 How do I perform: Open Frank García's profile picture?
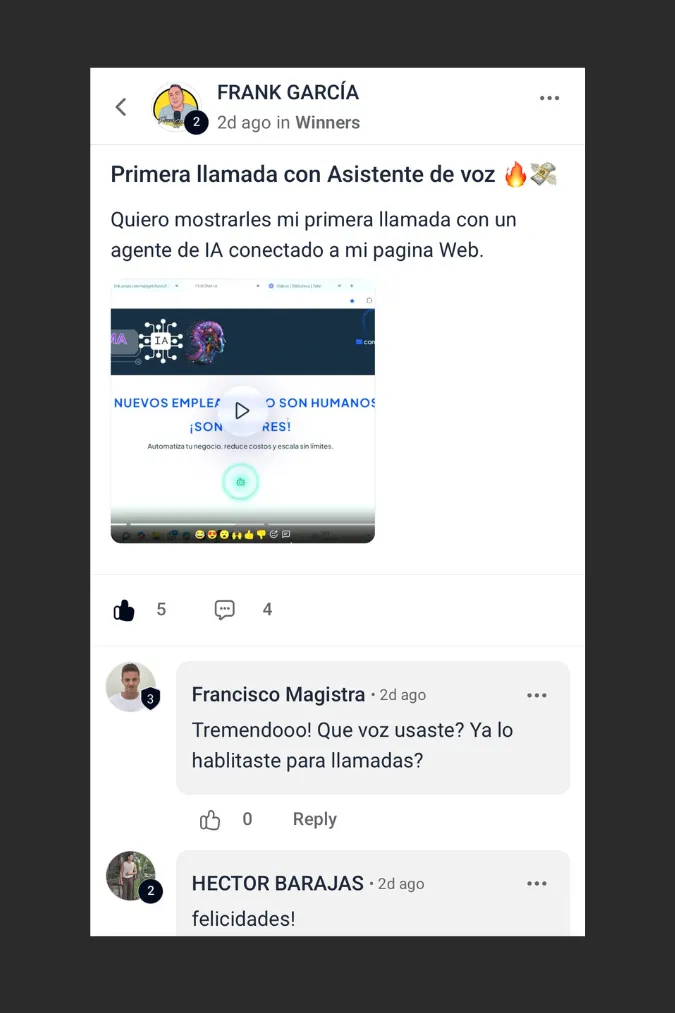click(x=176, y=107)
